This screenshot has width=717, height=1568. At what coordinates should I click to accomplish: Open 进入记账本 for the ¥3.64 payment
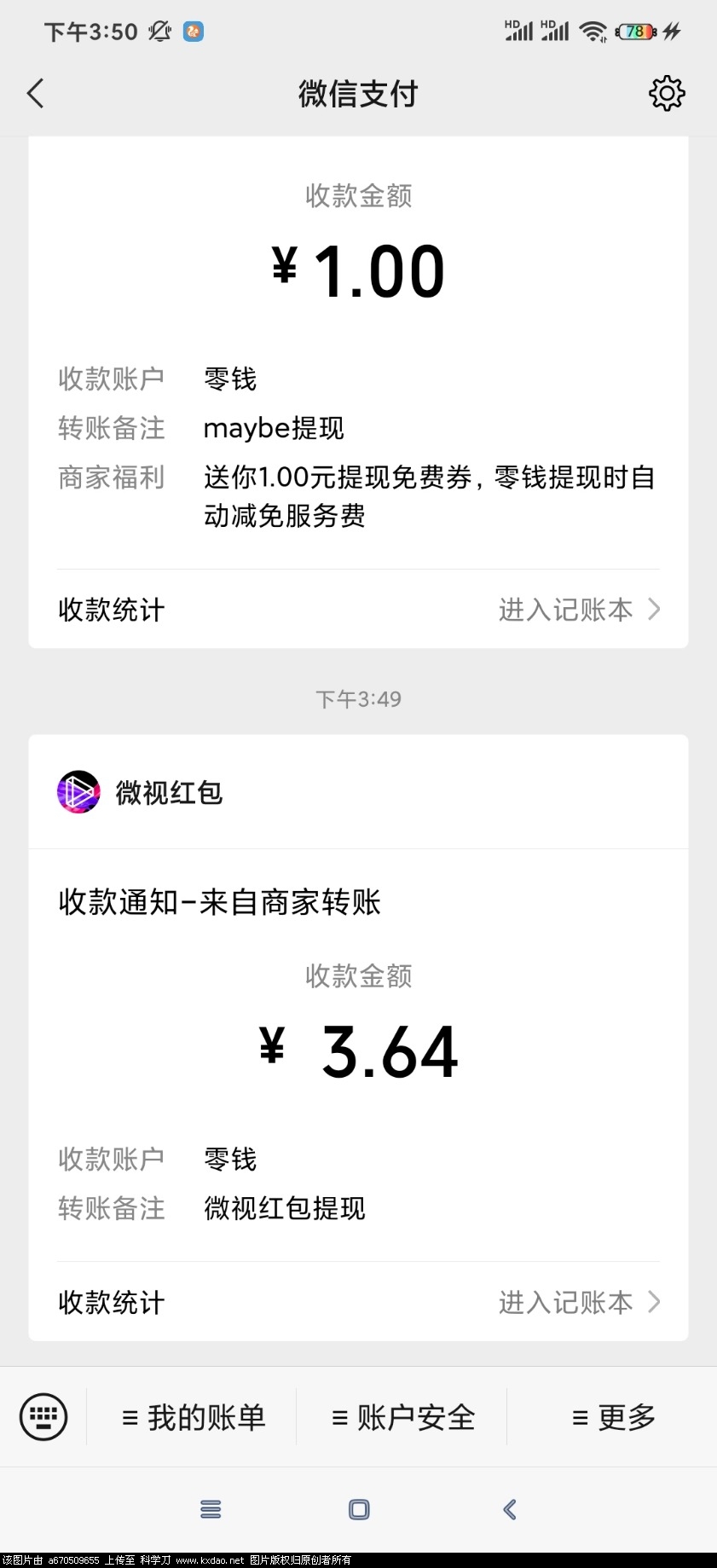566,1302
